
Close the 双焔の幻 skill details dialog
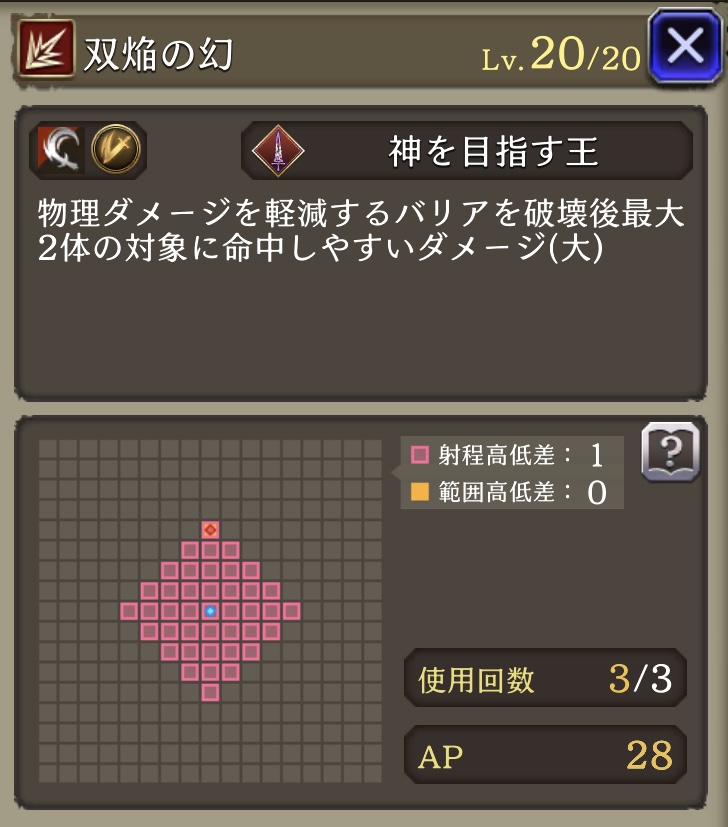click(685, 47)
